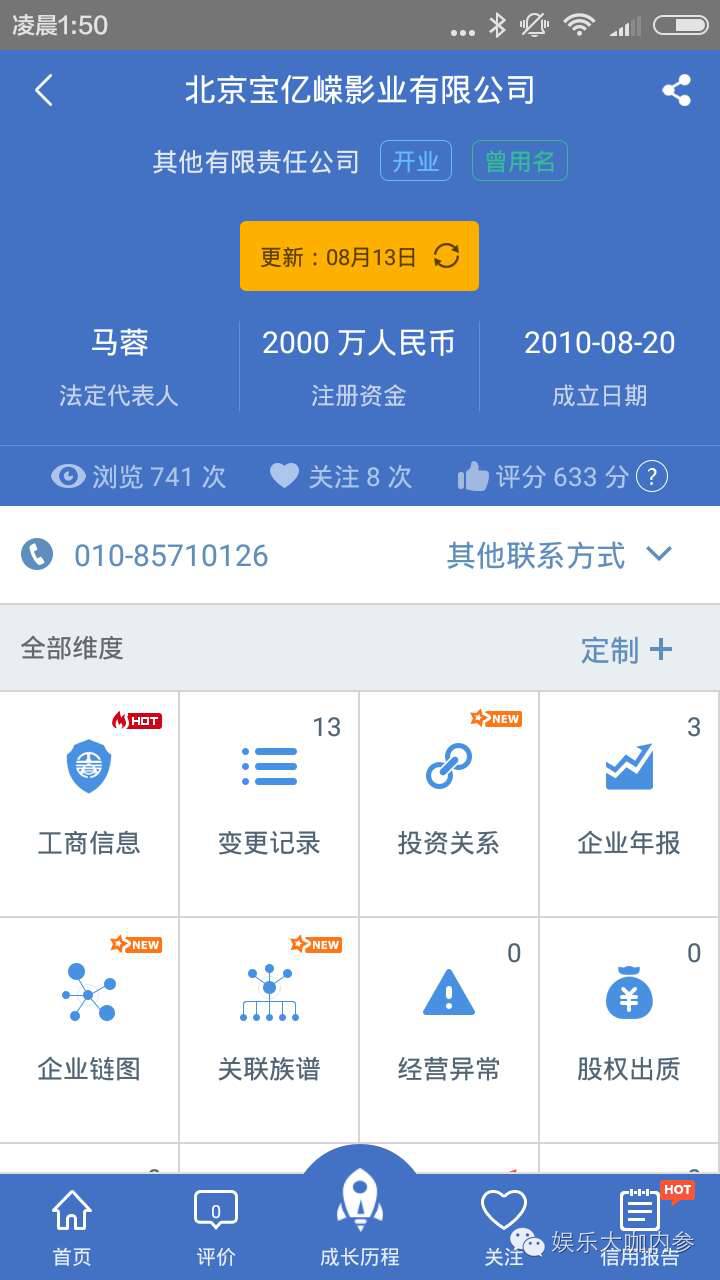The width and height of the screenshot is (720, 1280).
Task: Tap the 曾用名 former-name chip
Action: 519,161
